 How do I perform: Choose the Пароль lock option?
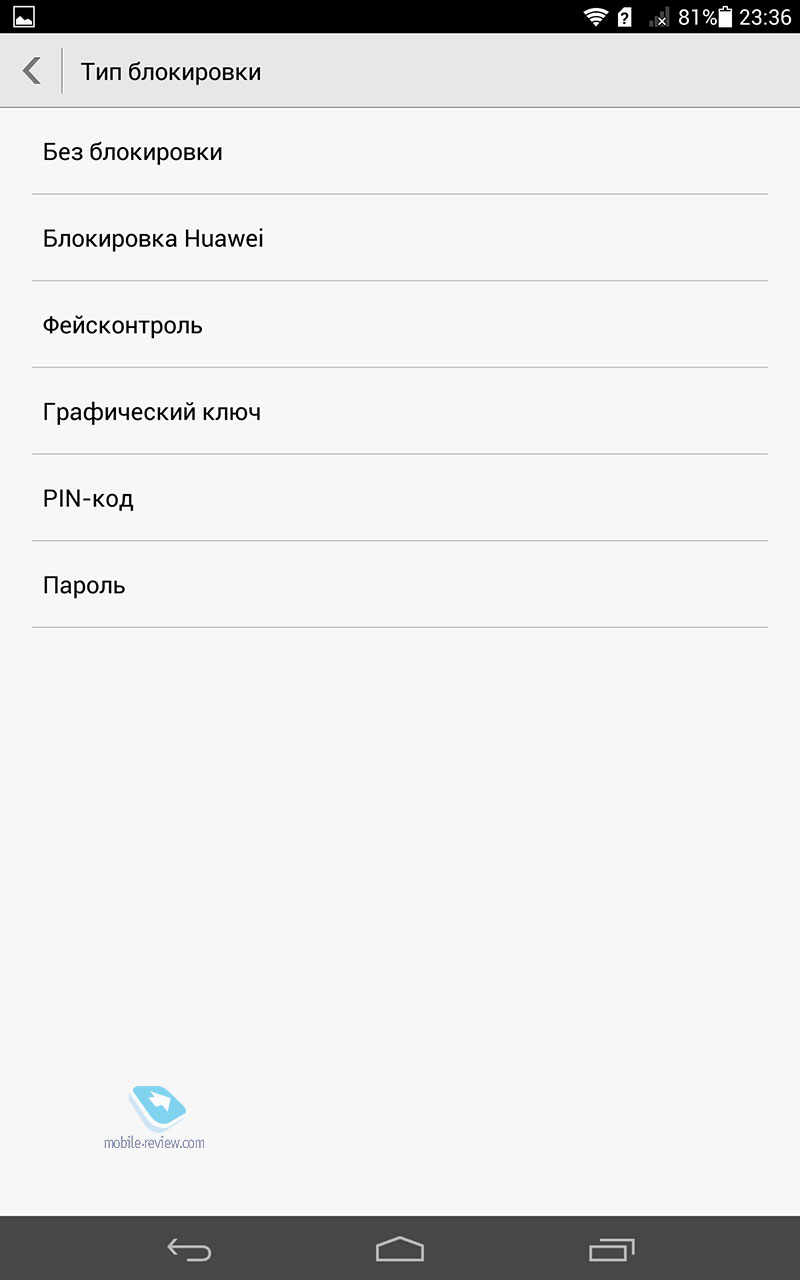coord(400,585)
